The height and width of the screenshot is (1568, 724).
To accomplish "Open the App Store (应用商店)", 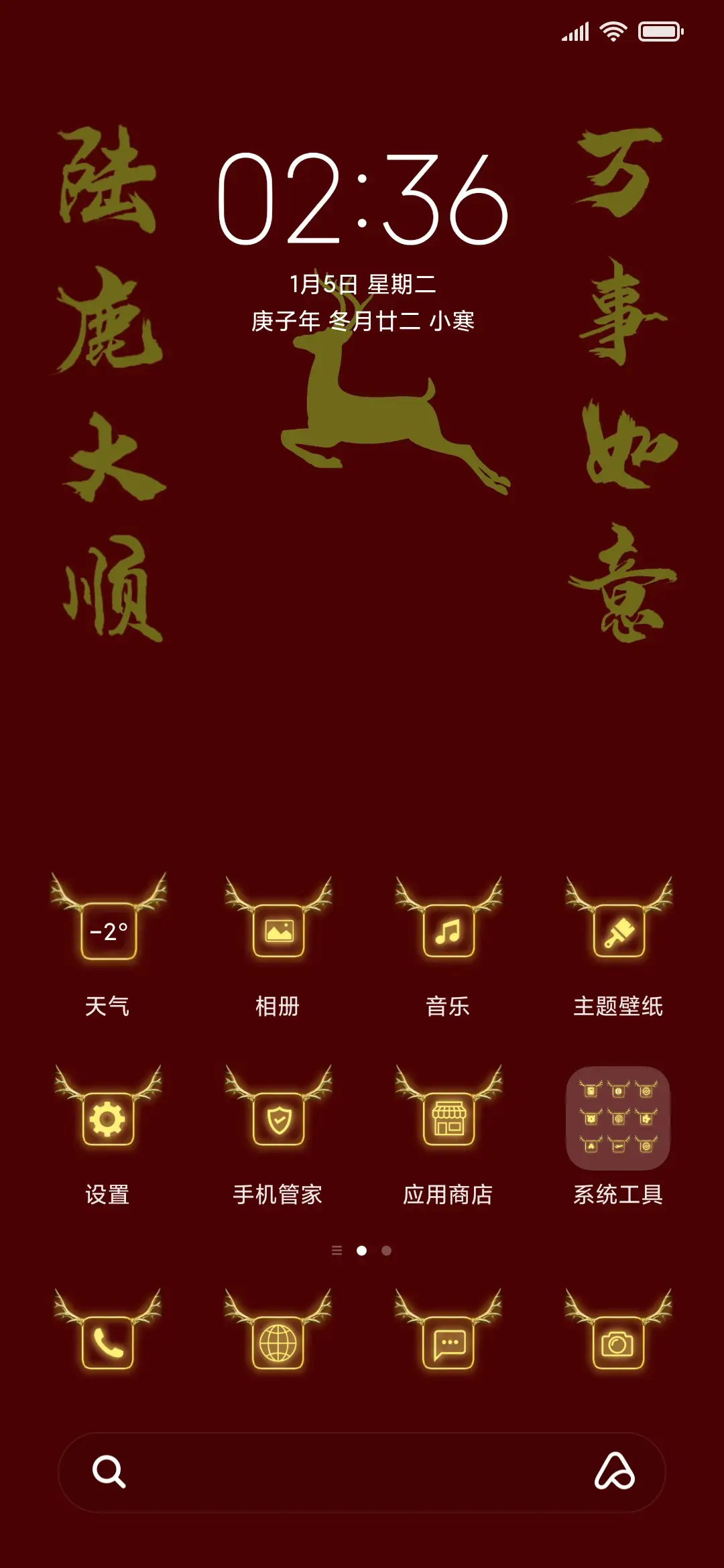I will [448, 1120].
